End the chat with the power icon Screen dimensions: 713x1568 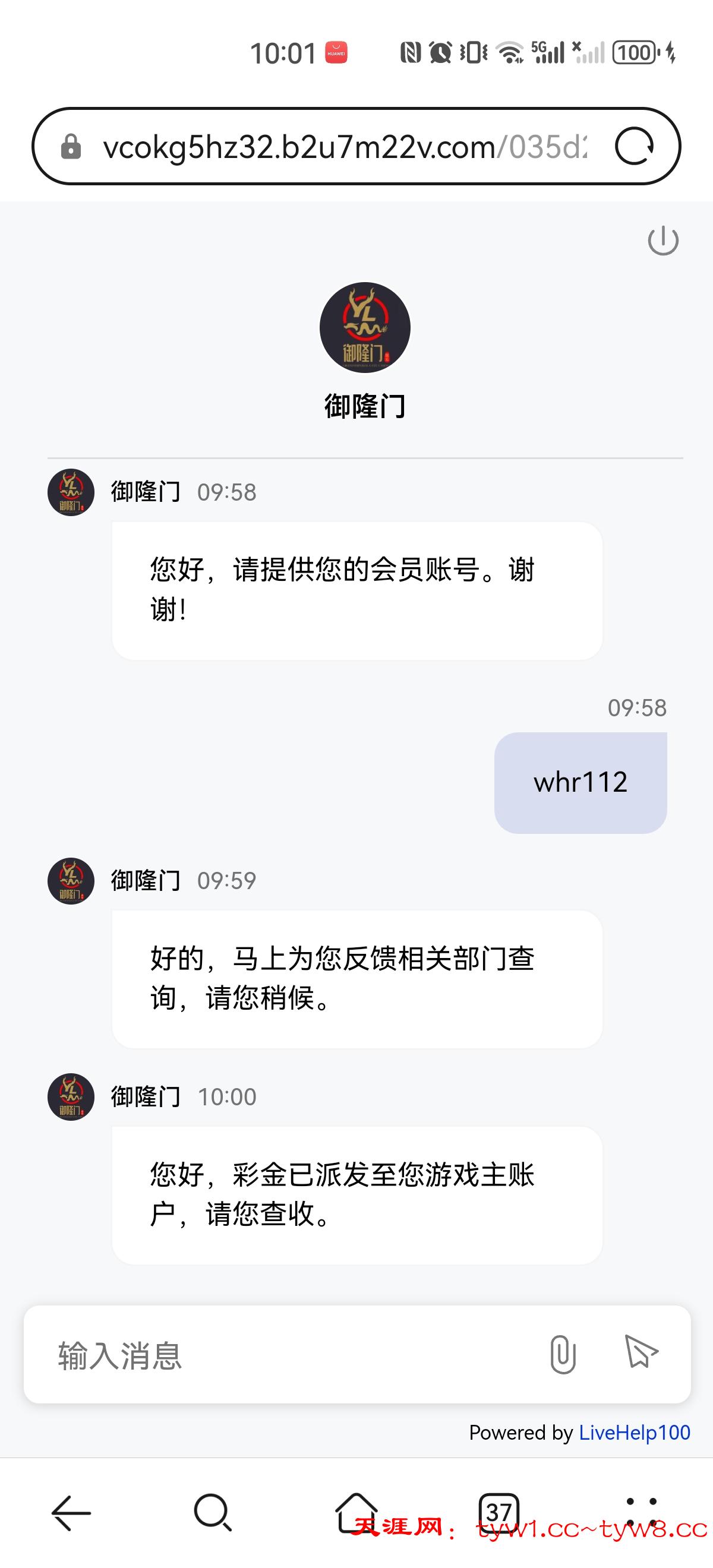[662, 241]
